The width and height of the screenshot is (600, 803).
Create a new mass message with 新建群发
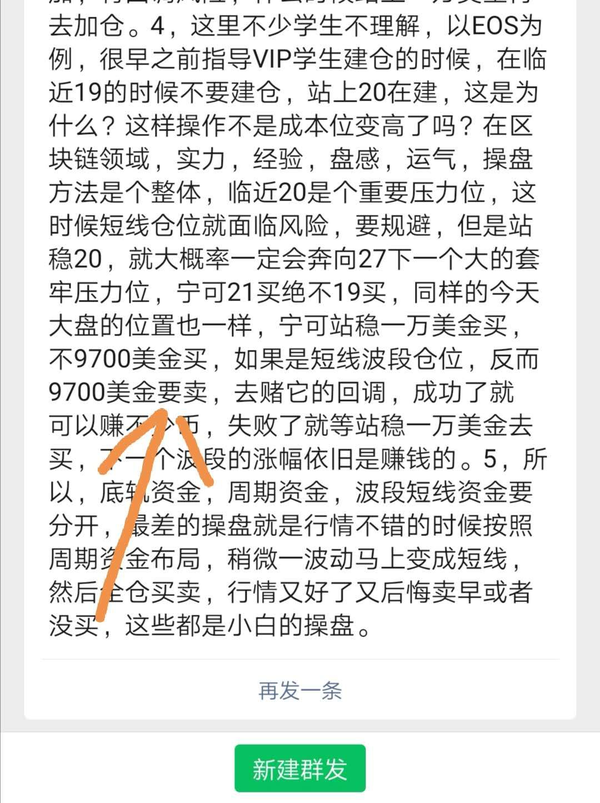click(x=300, y=769)
